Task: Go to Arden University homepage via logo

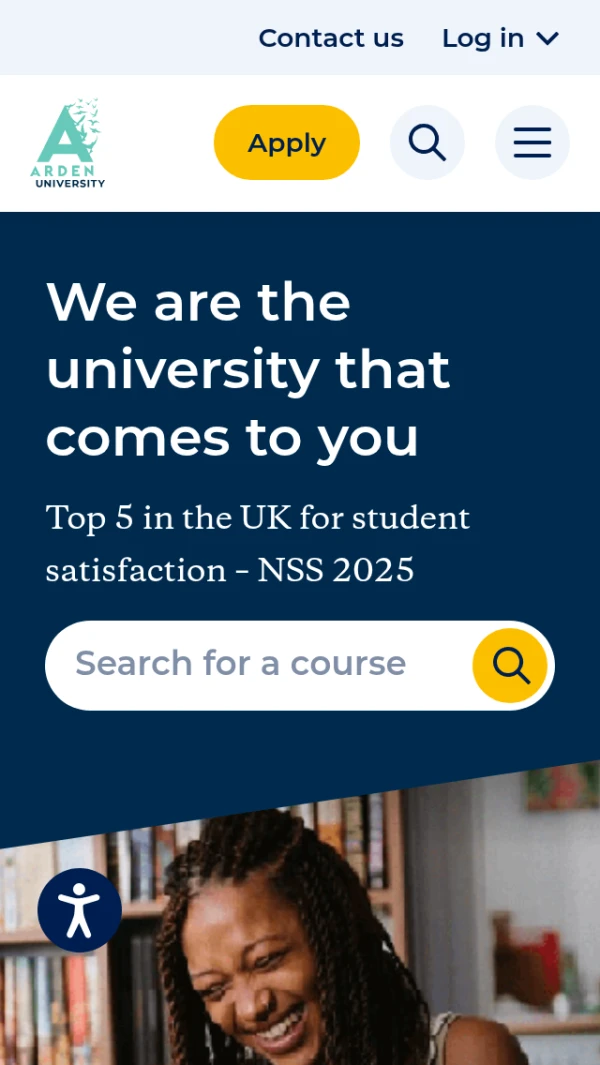Action: [x=68, y=143]
